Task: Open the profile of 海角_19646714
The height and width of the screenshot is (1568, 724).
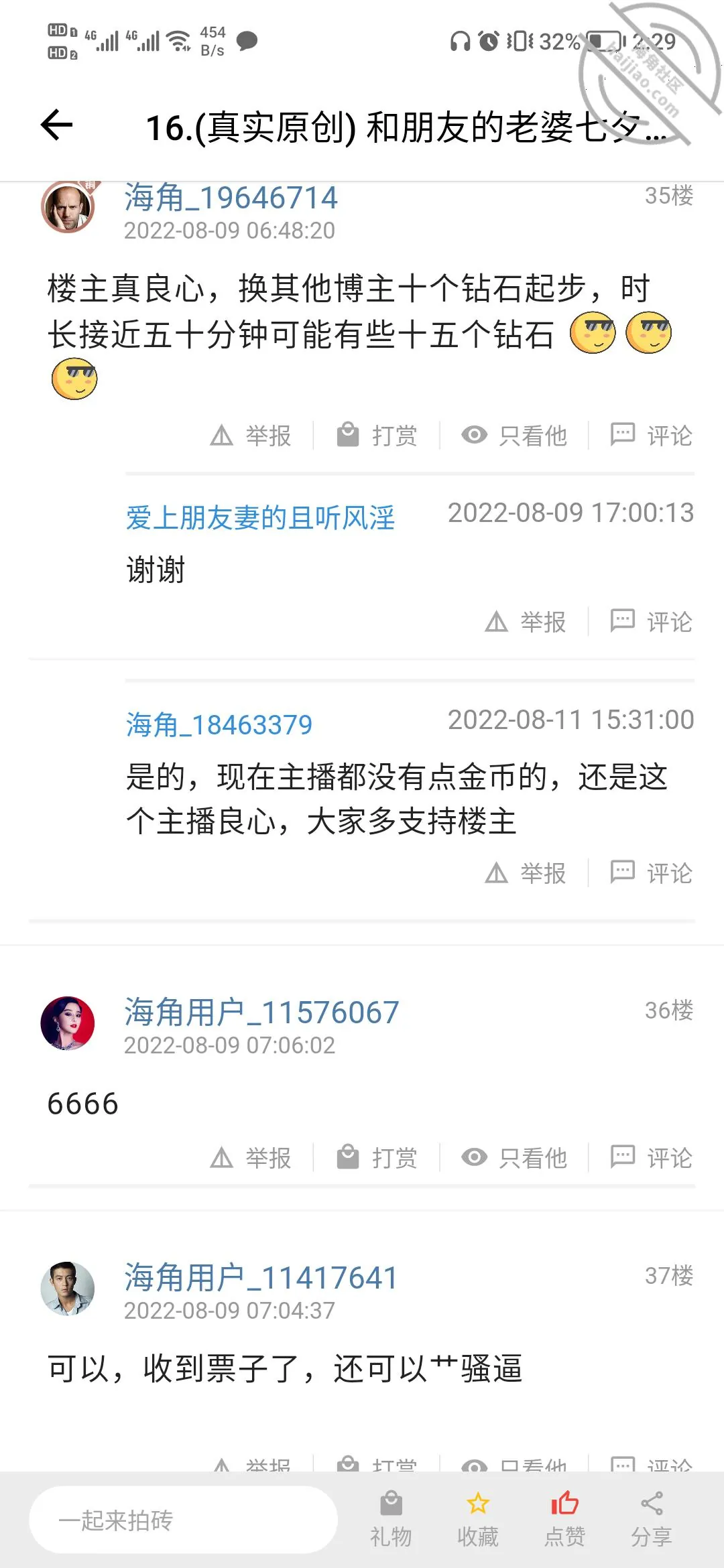Action: [231, 198]
